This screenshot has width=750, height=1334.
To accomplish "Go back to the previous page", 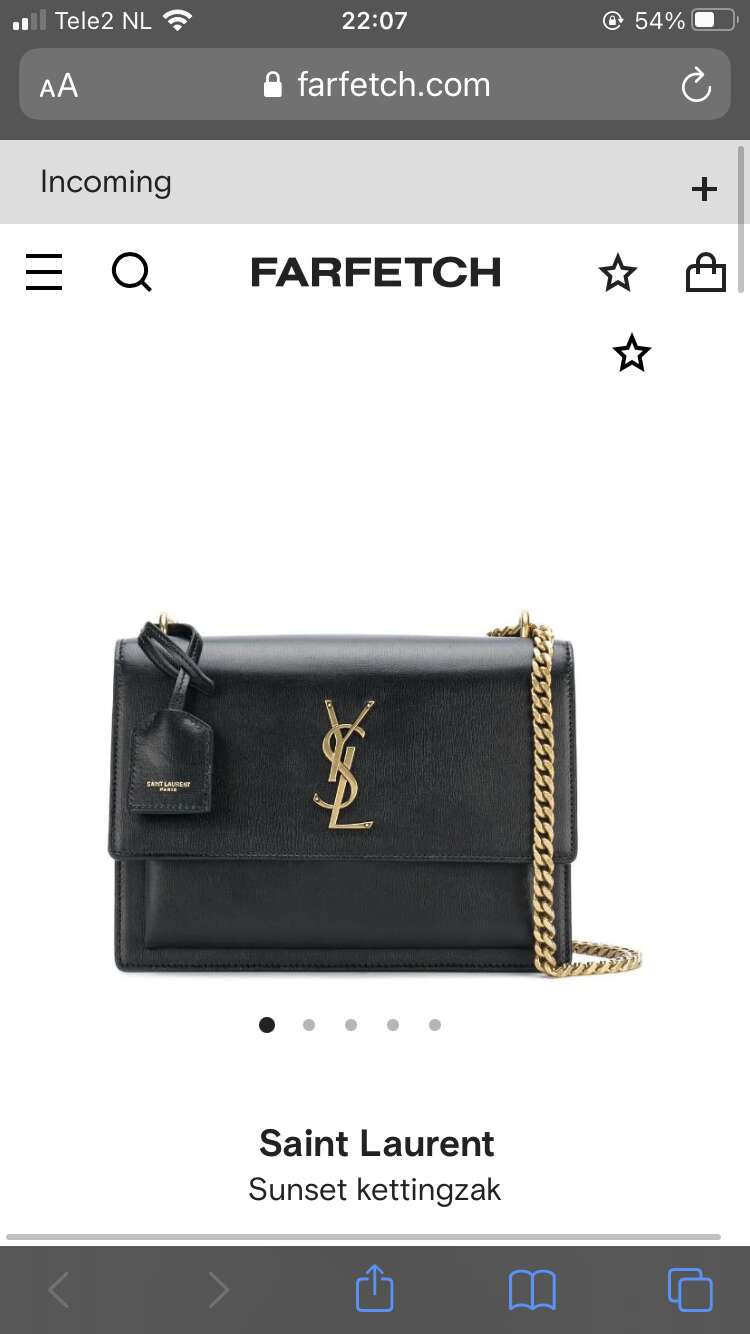I will (x=59, y=1290).
